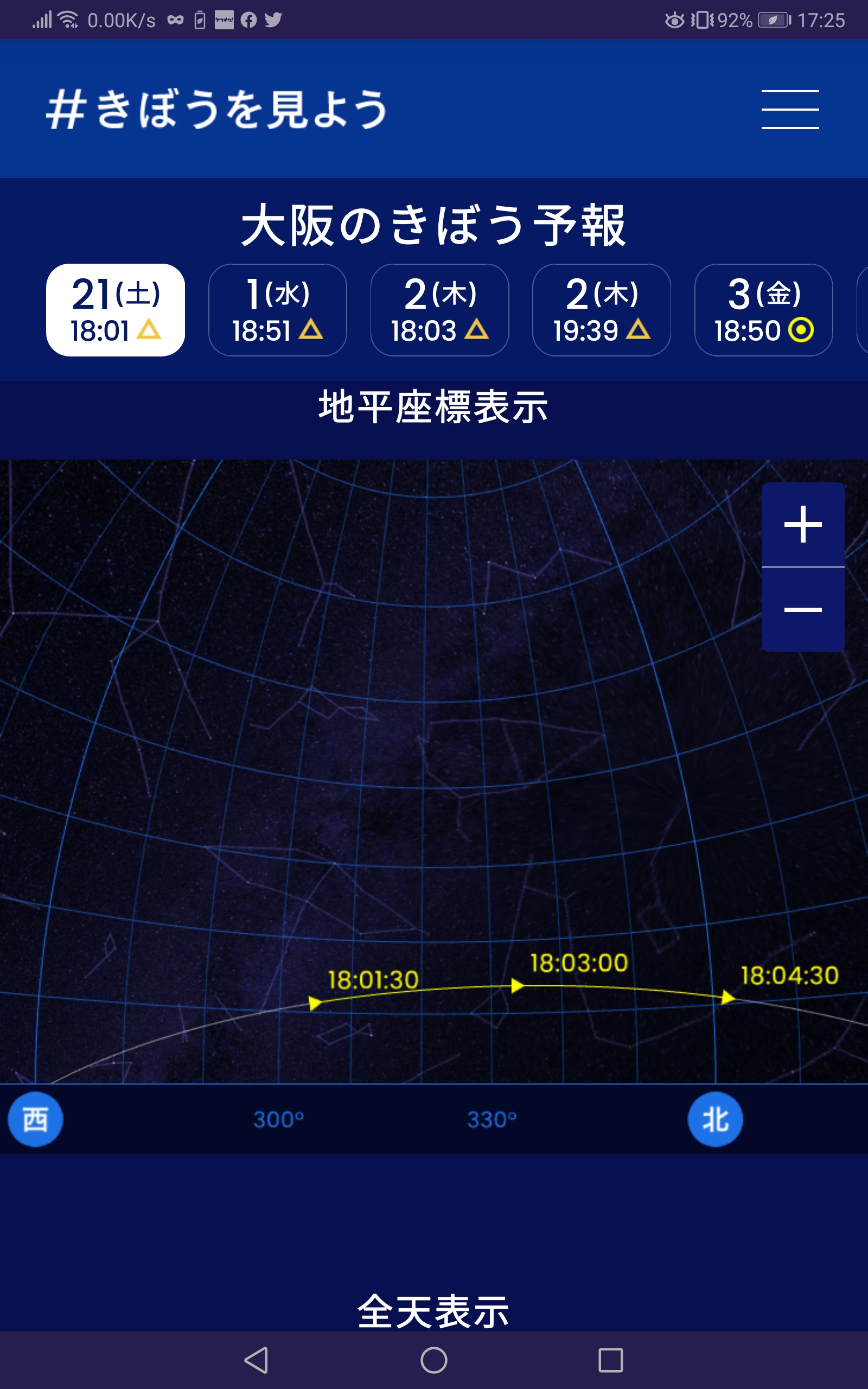Open the hamburger menu
Screen dimensions: 868x1389
(x=790, y=109)
